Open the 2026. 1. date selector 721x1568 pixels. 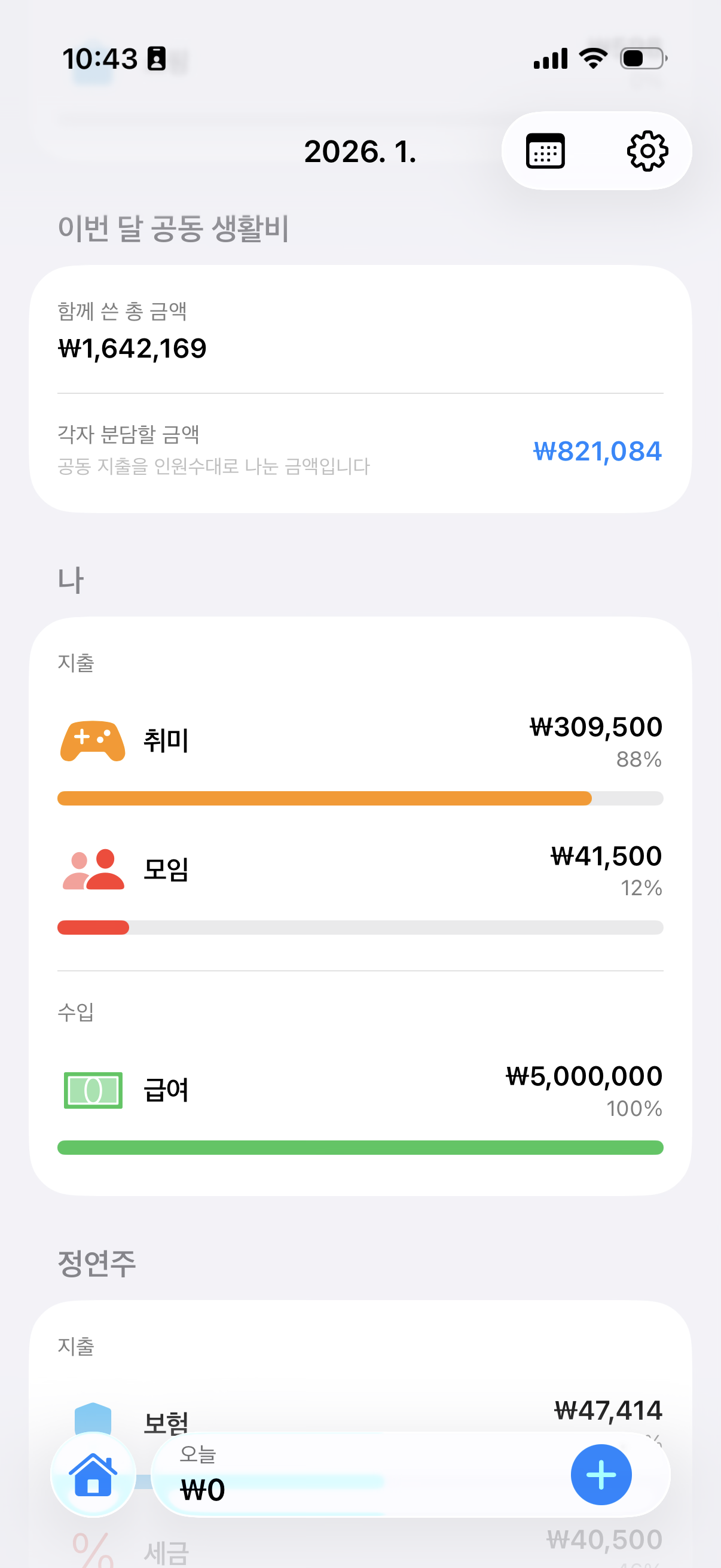coord(360,152)
